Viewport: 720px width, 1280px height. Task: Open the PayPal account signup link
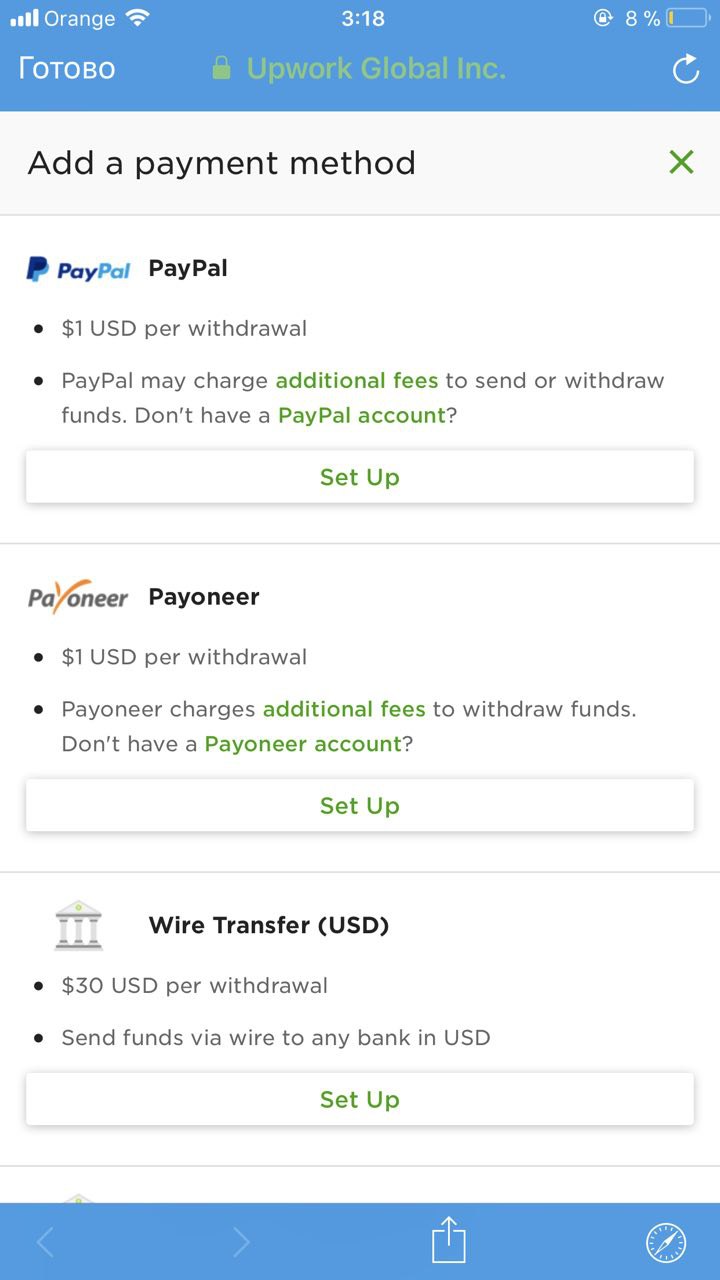pyautogui.click(x=362, y=415)
